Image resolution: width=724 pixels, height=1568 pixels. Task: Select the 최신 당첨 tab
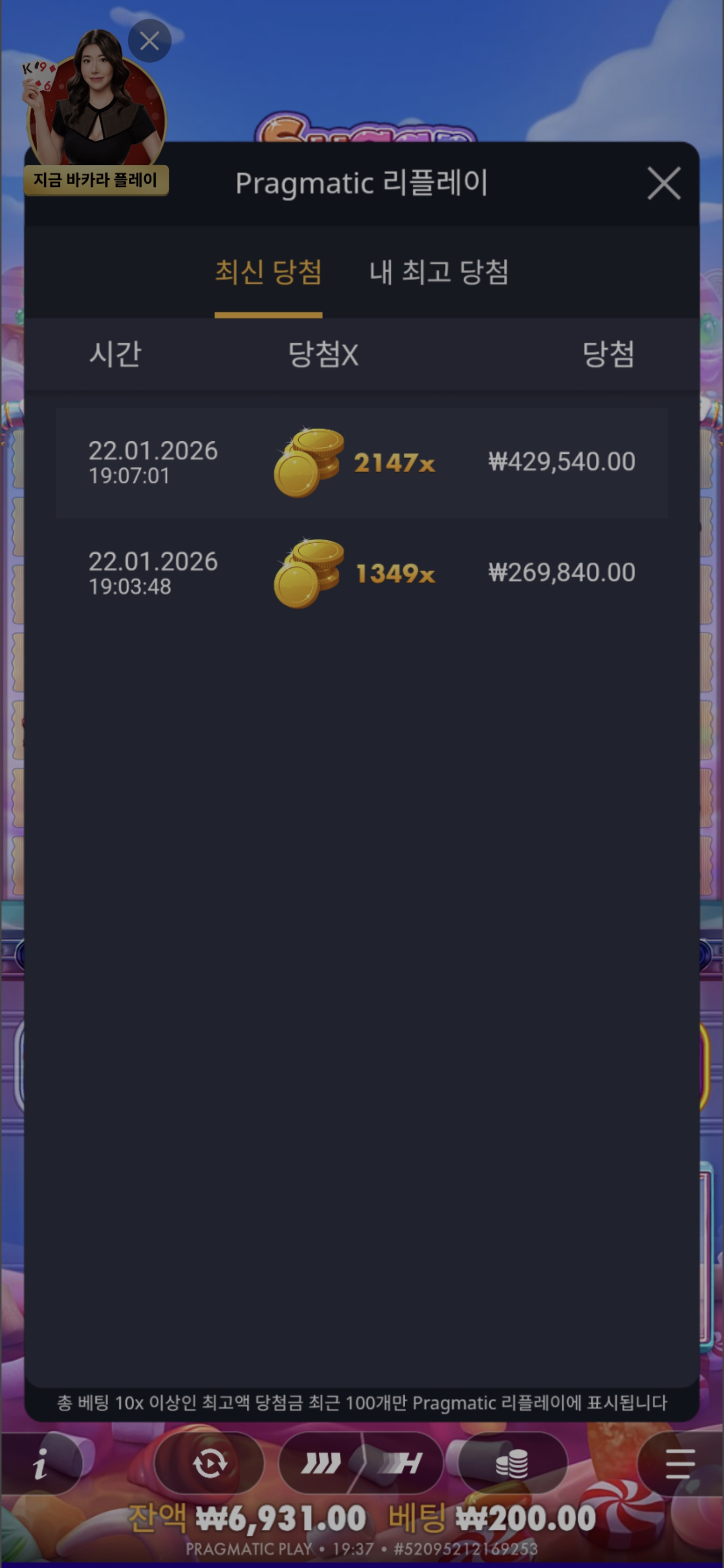tap(268, 272)
